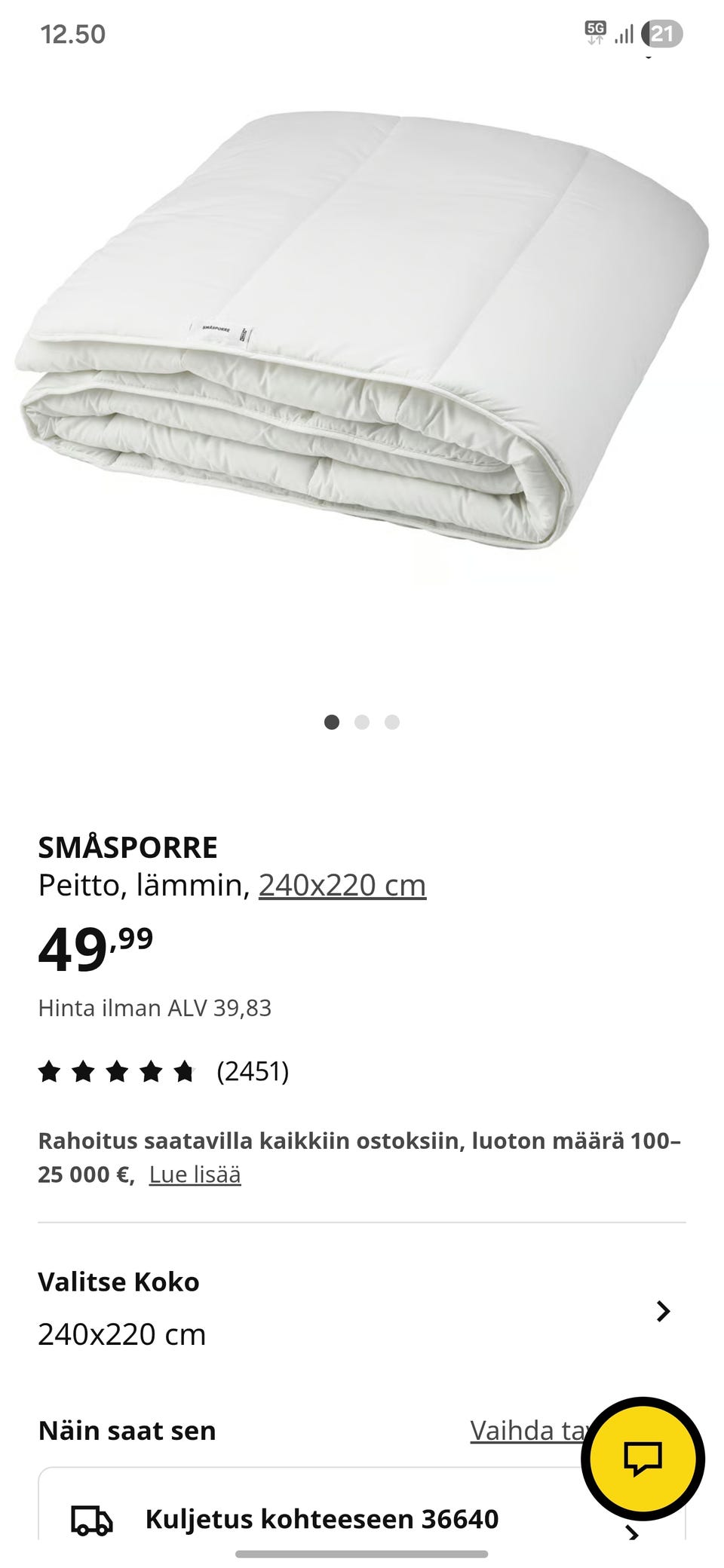Open the yellow chat support button

pyautogui.click(x=643, y=1458)
